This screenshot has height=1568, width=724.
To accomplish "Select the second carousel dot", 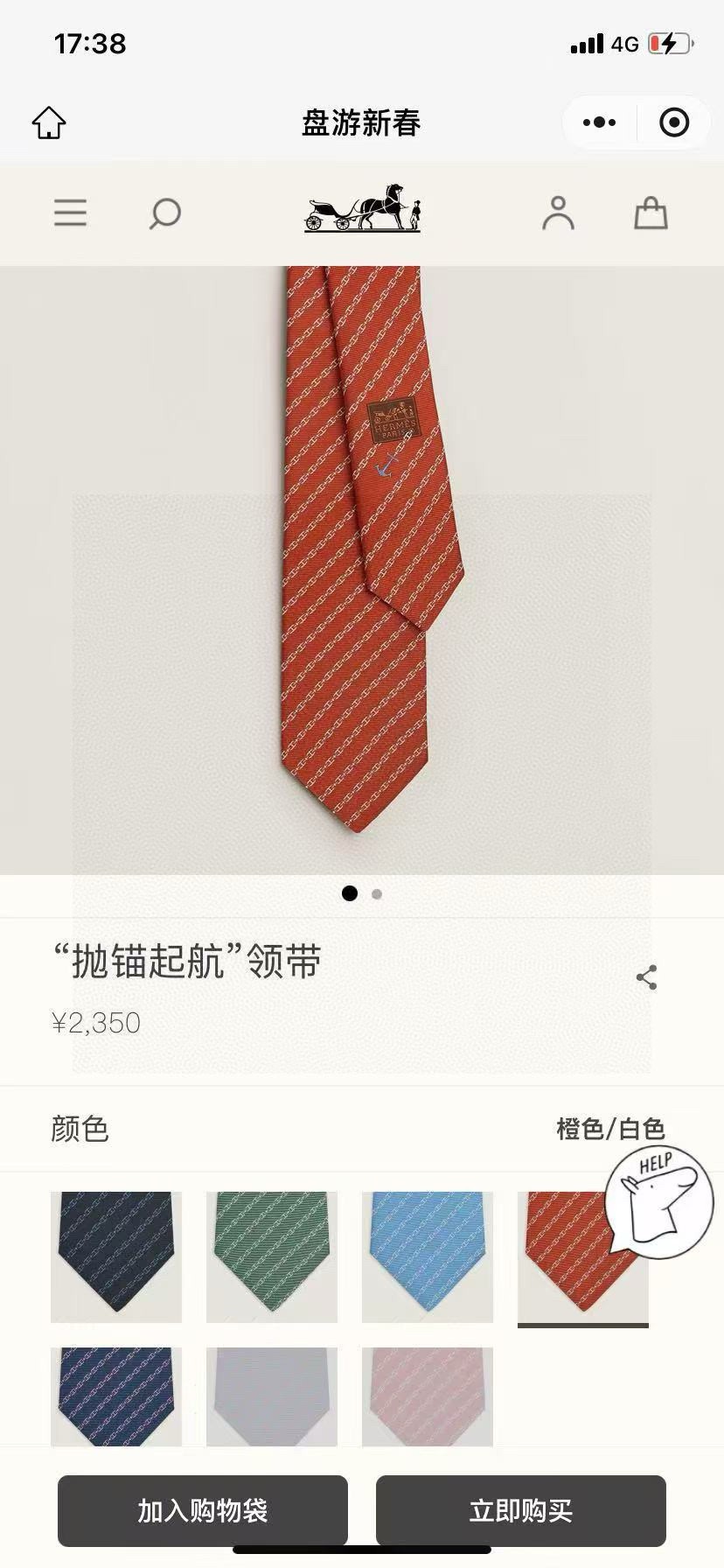I will pyautogui.click(x=377, y=894).
